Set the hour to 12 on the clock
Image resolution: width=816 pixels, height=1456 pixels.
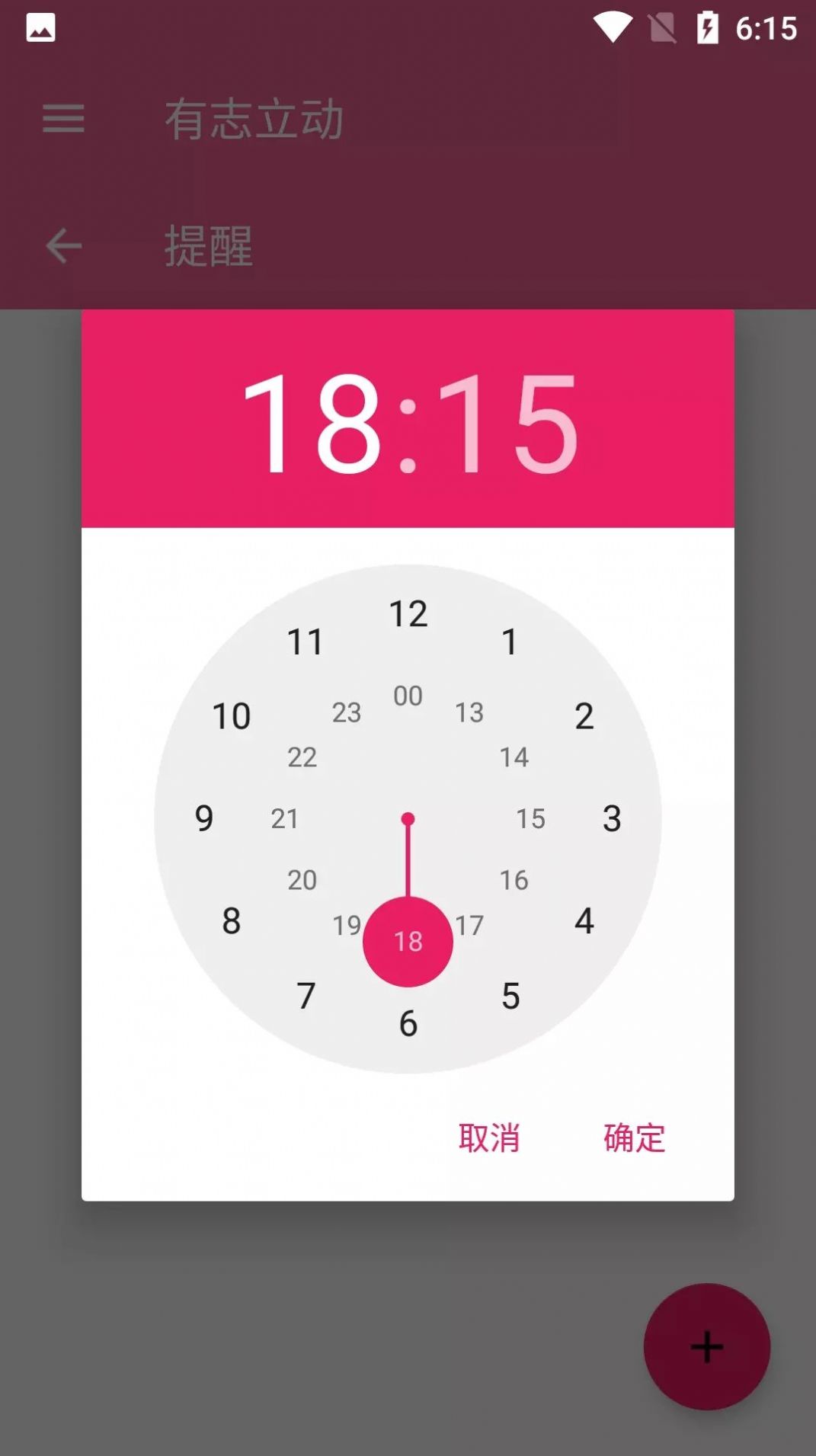[x=408, y=614]
